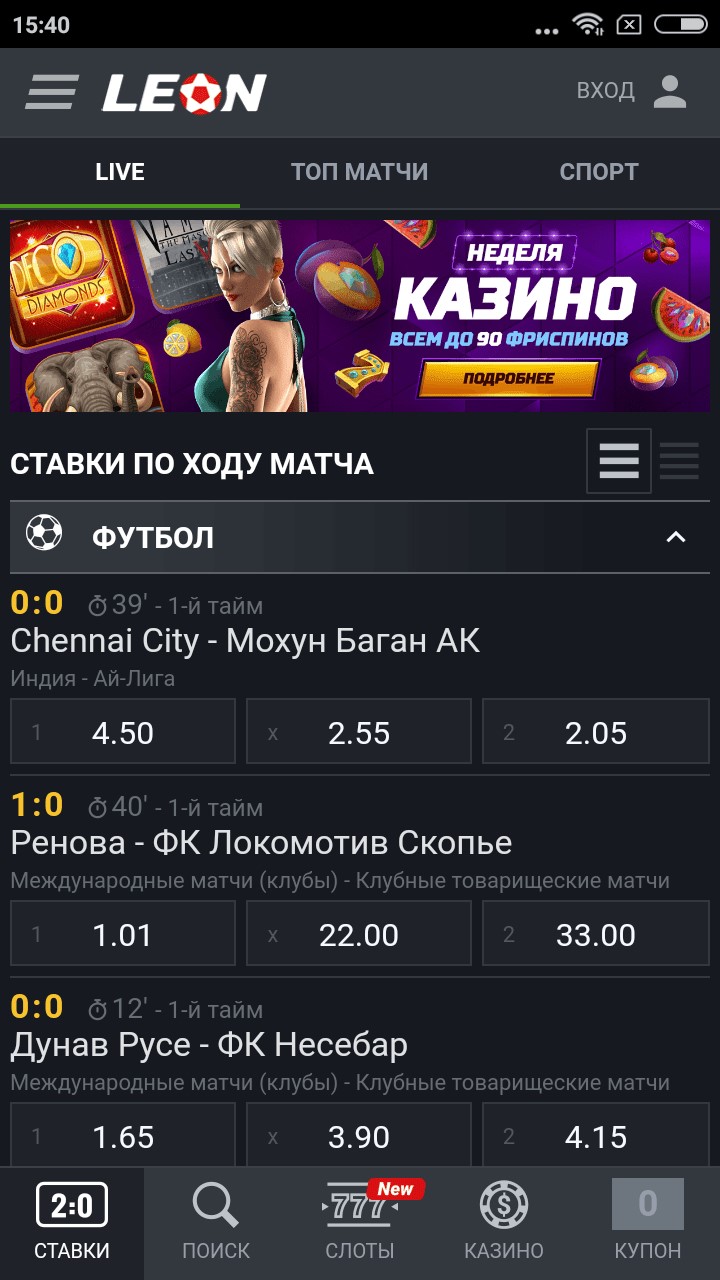
Task: Switch to the ТОП МАТЧИ tab
Action: coord(359,172)
